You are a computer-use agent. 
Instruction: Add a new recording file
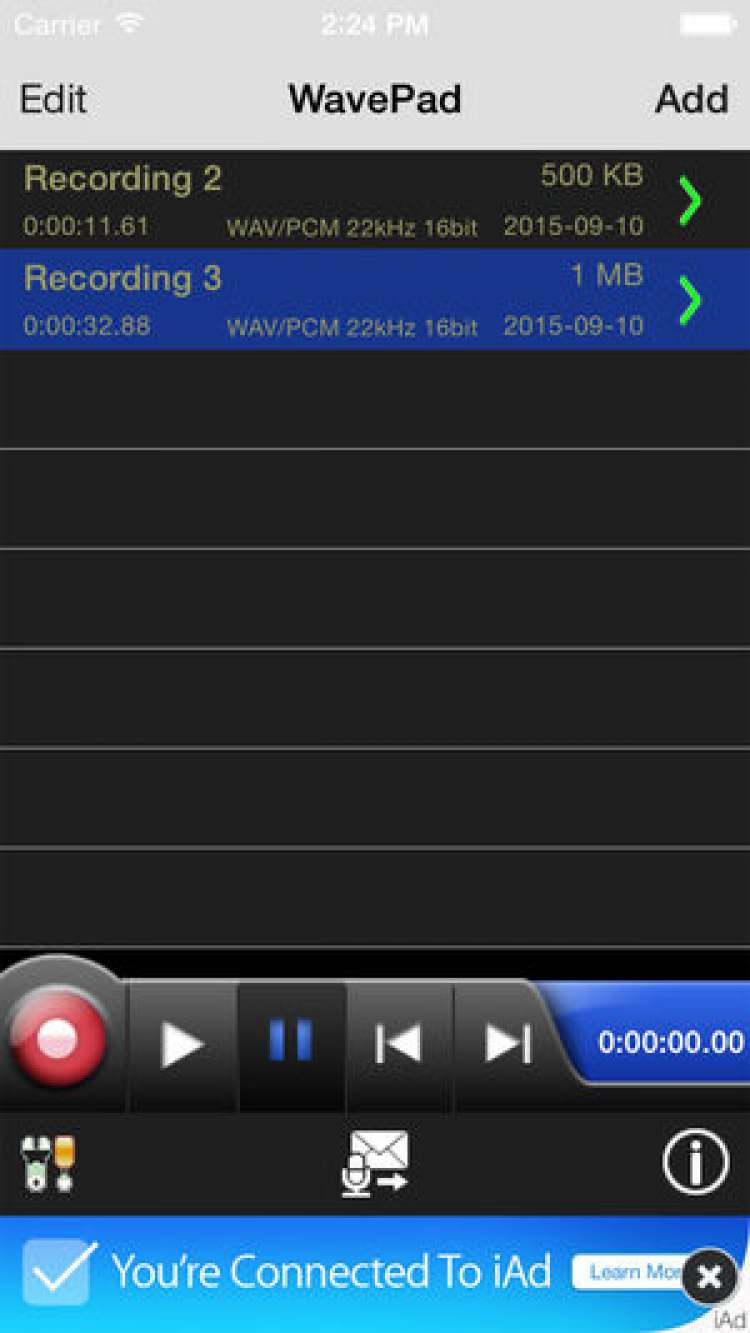coord(691,100)
